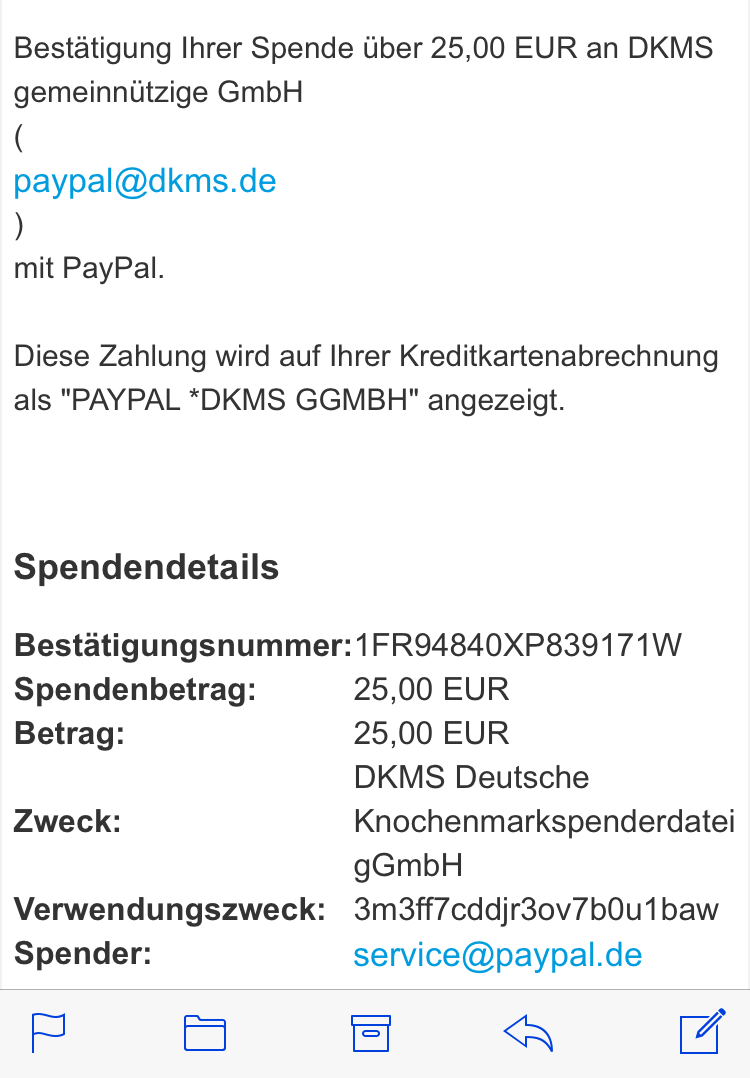The image size is (750, 1078).
Task: Open the paypal@dkms.de email link
Action: pyautogui.click(x=145, y=182)
